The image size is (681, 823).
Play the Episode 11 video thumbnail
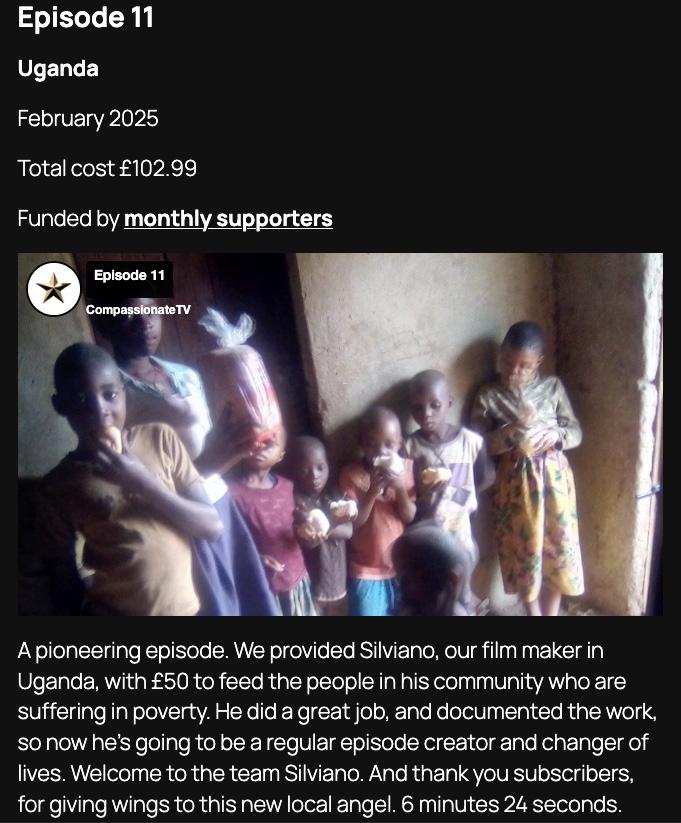point(340,434)
